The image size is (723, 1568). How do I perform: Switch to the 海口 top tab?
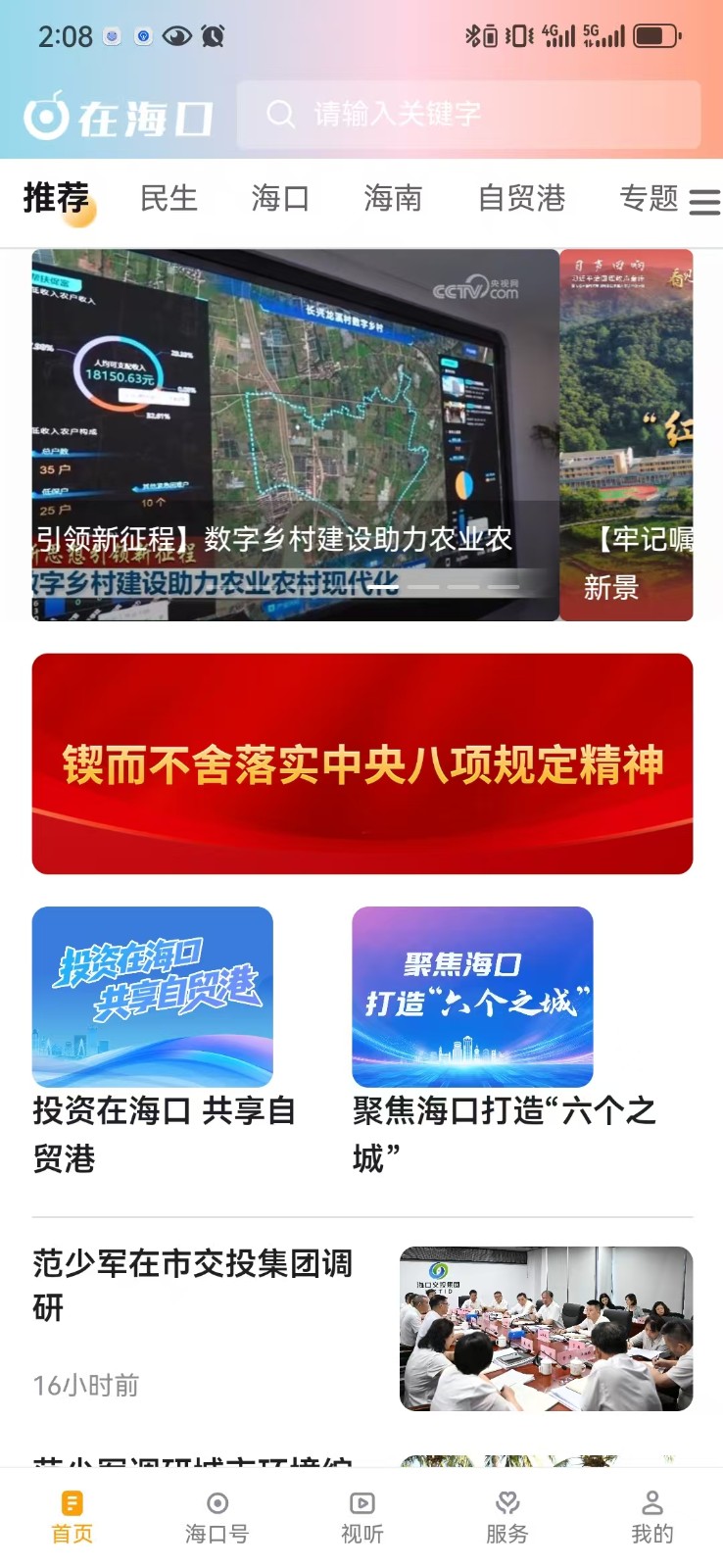click(x=280, y=199)
